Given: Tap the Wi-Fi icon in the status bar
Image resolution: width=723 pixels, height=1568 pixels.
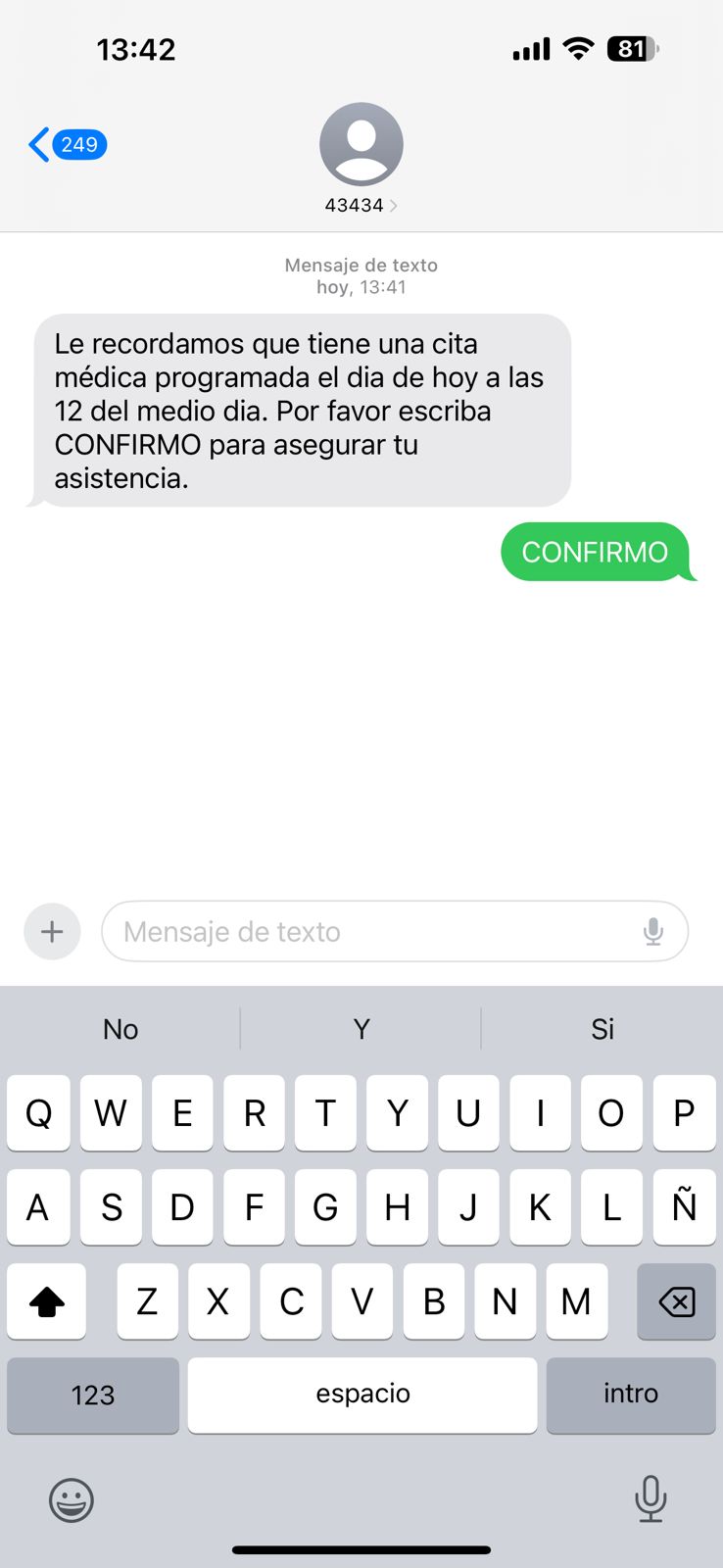Looking at the screenshot, I should 577,48.
